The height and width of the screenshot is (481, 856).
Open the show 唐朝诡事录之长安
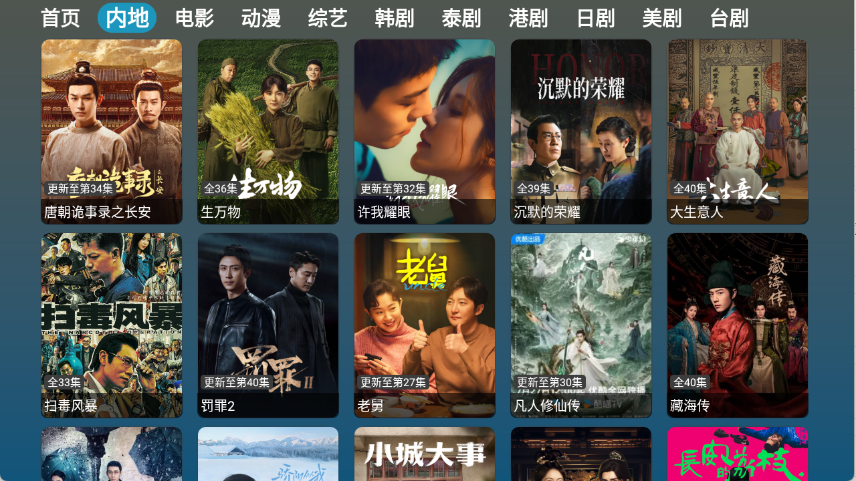pos(111,130)
